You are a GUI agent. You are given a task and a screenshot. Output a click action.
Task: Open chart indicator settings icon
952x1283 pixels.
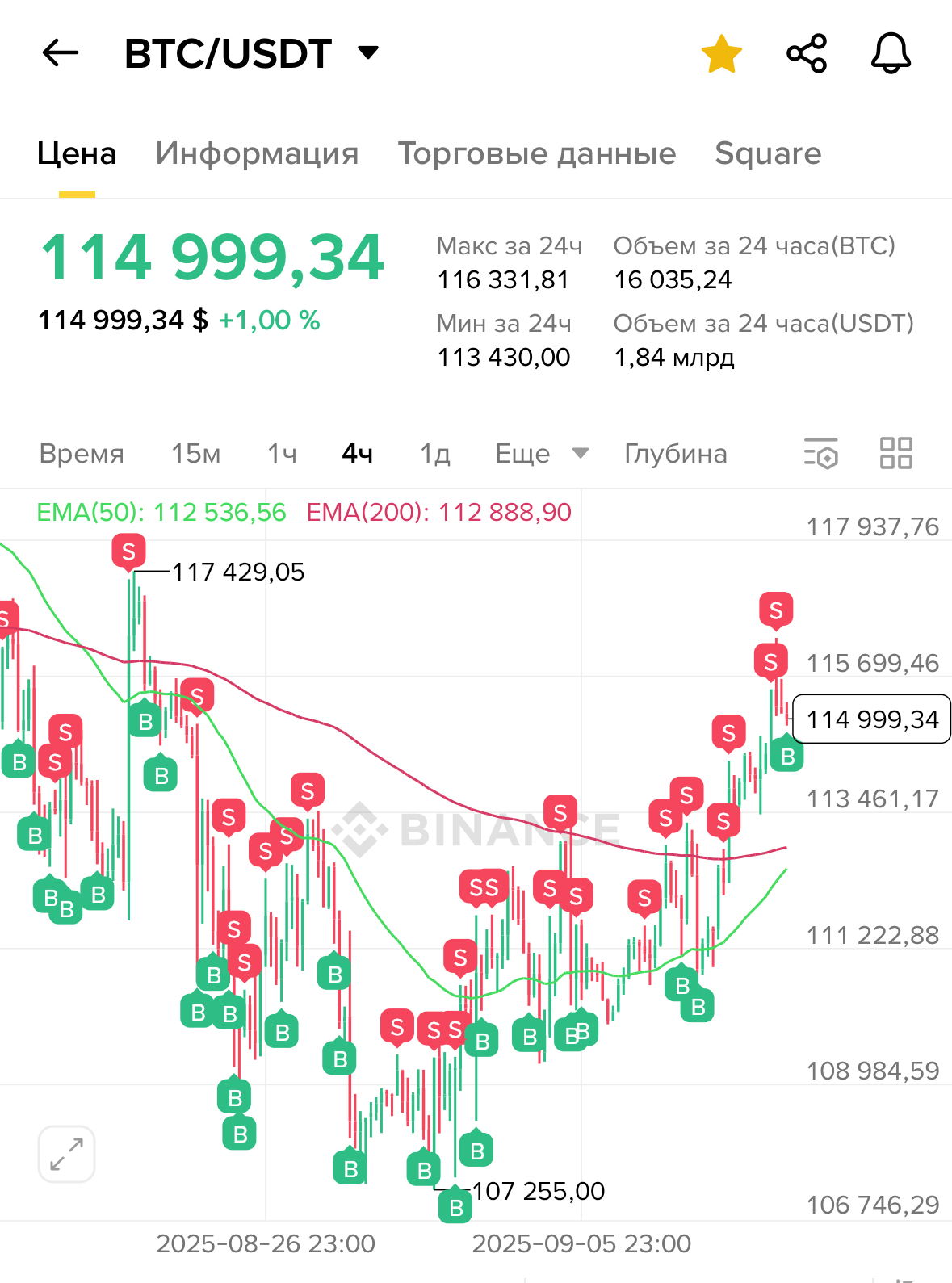tap(821, 454)
